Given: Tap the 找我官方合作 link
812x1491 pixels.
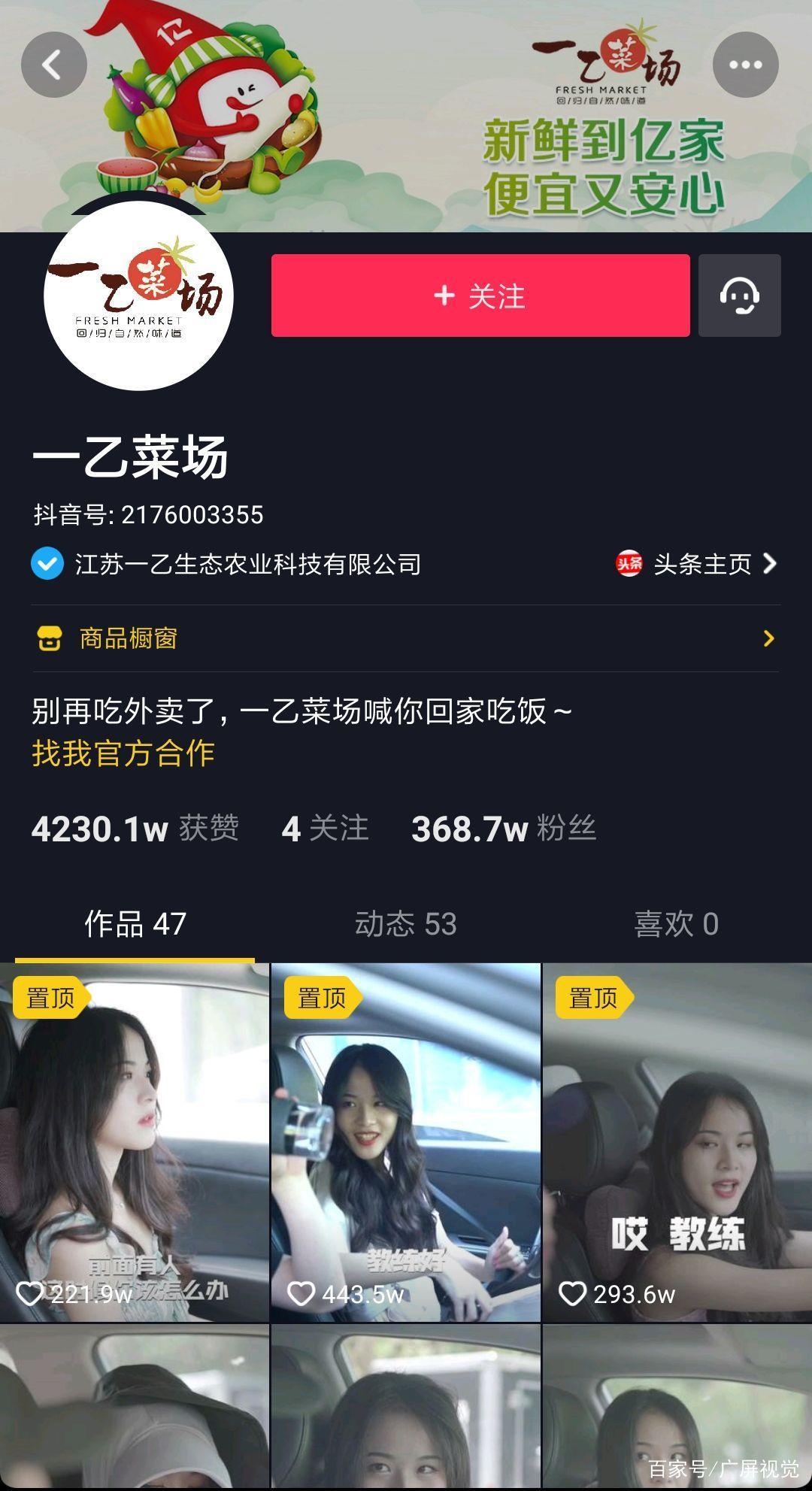Looking at the screenshot, I should tap(123, 753).
